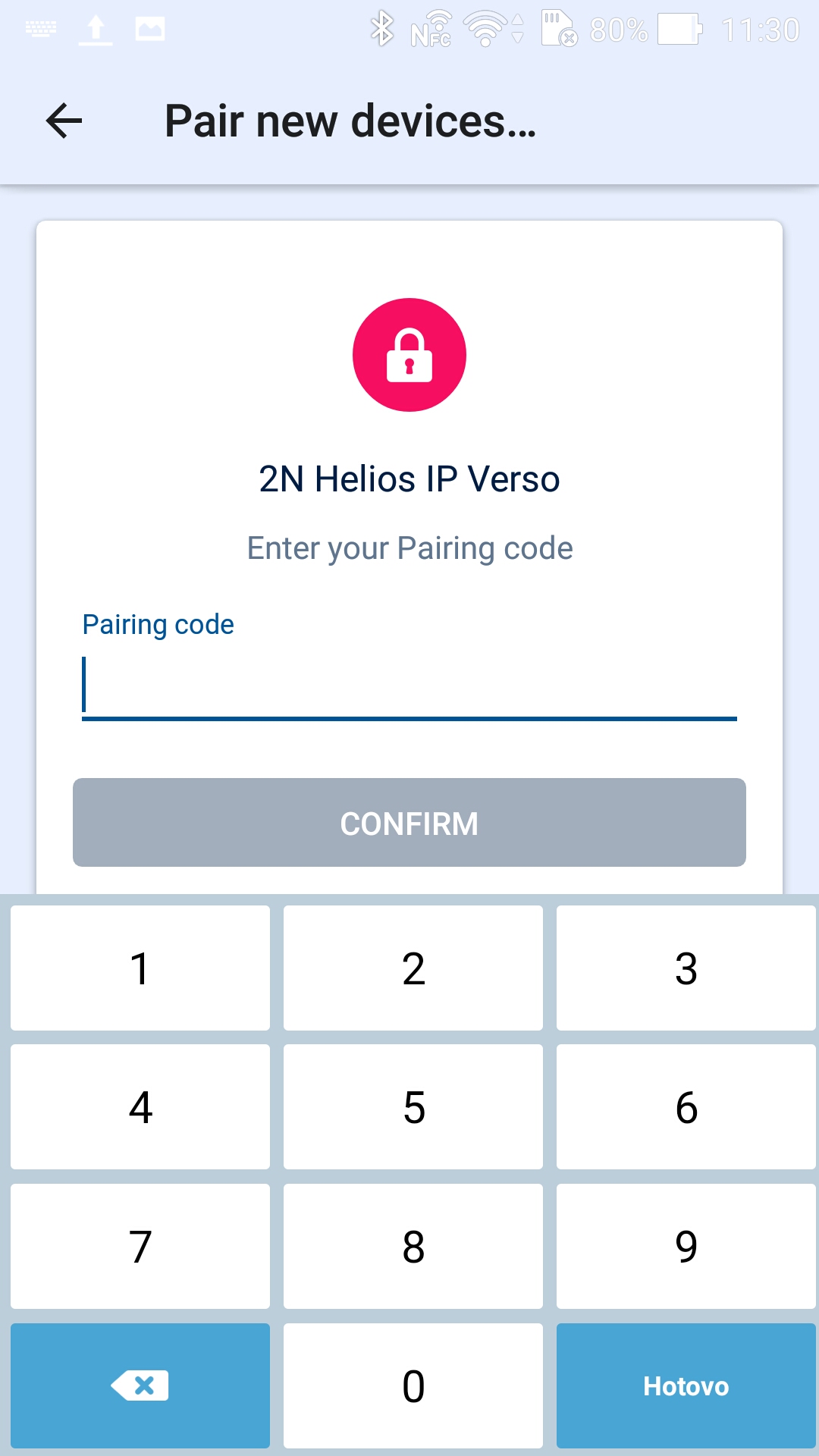Enter digit 1 on the keypad
This screenshot has width=819, height=1456.
[x=140, y=968]
